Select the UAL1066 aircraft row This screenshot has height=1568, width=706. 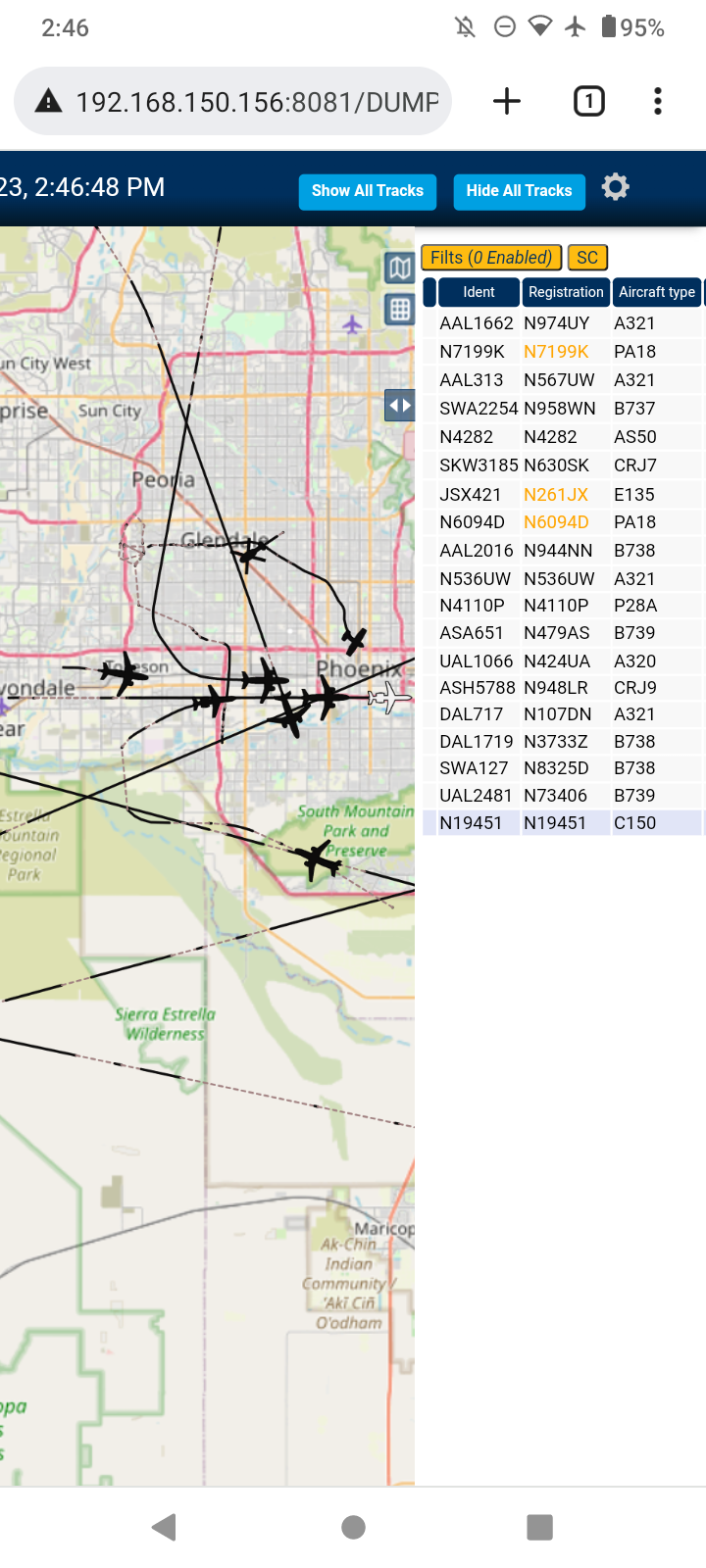point(563,661)
